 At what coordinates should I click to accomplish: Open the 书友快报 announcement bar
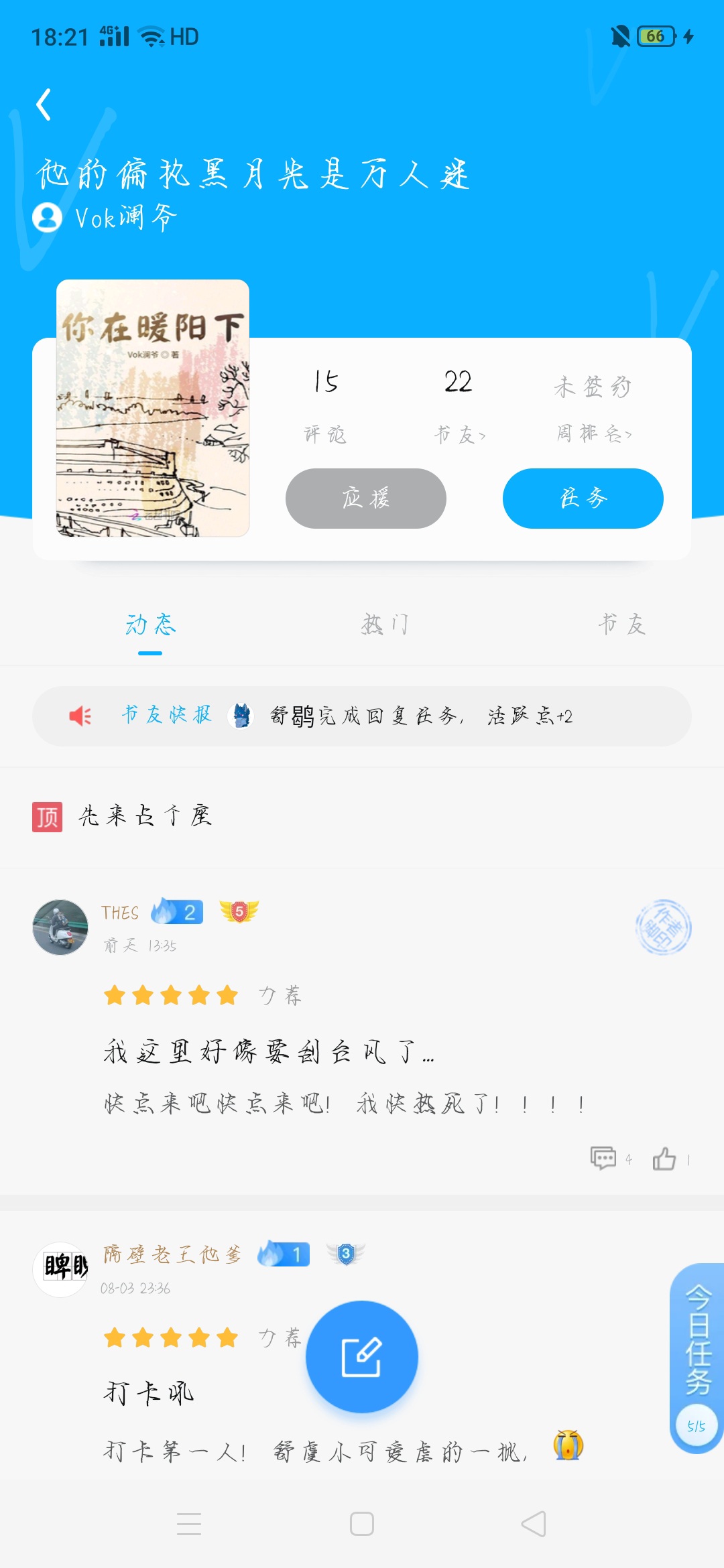(x=362, y=716)
